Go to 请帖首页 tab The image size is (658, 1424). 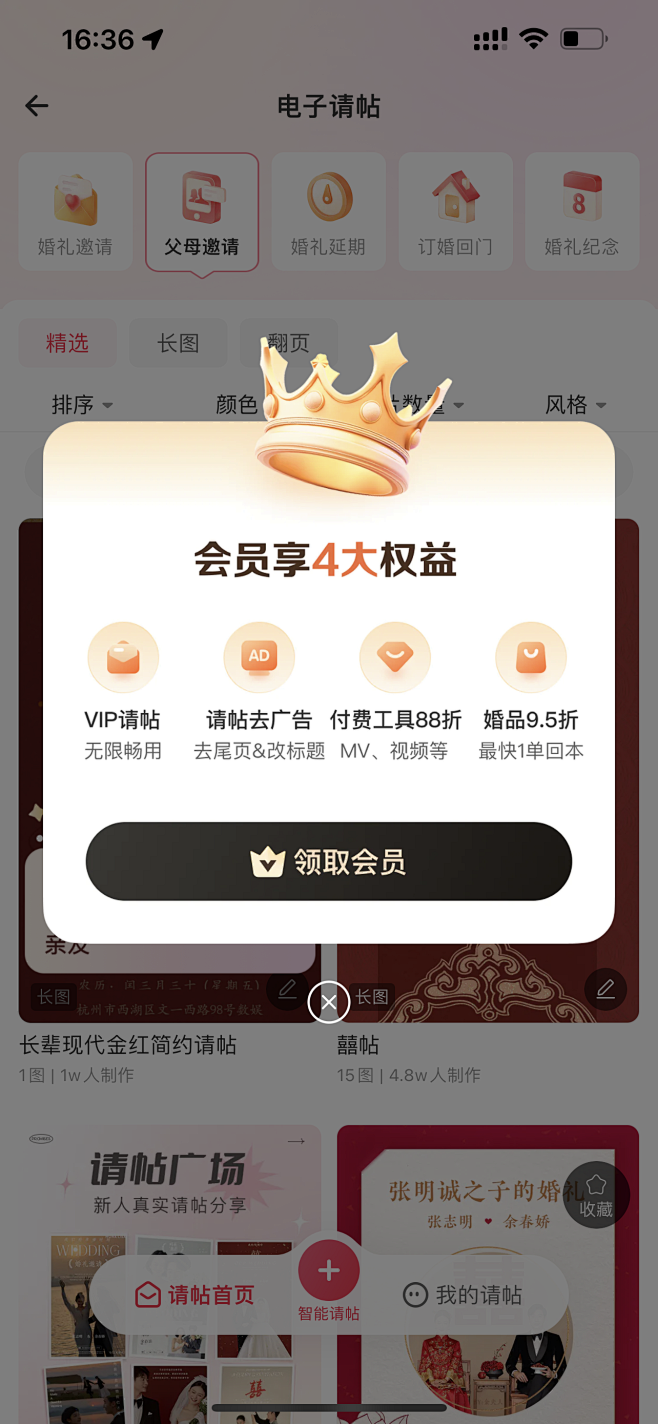pyautogui.click(x=196, y=1295)
